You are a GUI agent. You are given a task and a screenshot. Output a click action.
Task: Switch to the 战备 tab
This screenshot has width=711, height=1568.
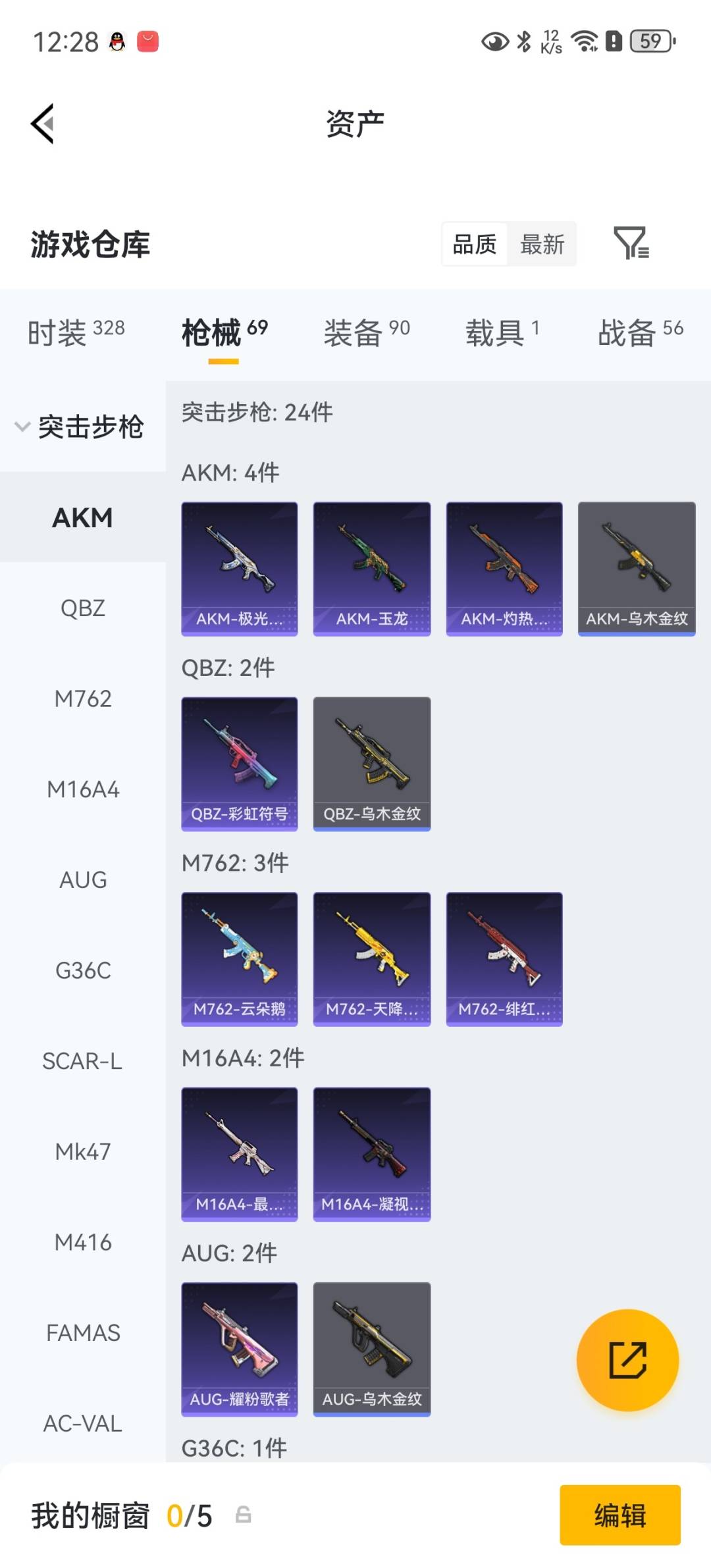640,332
